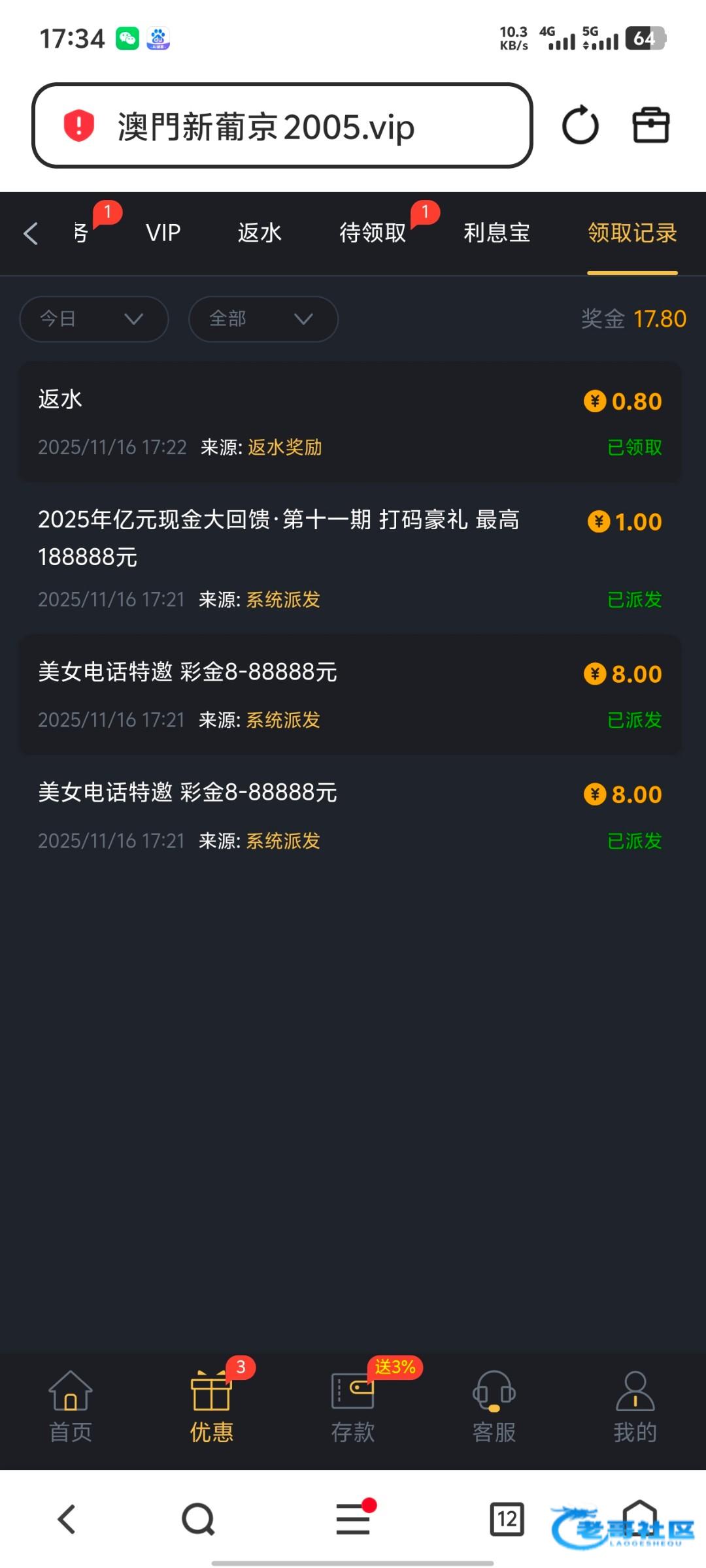View the 12 open browser tabs

click(507, 1519)
